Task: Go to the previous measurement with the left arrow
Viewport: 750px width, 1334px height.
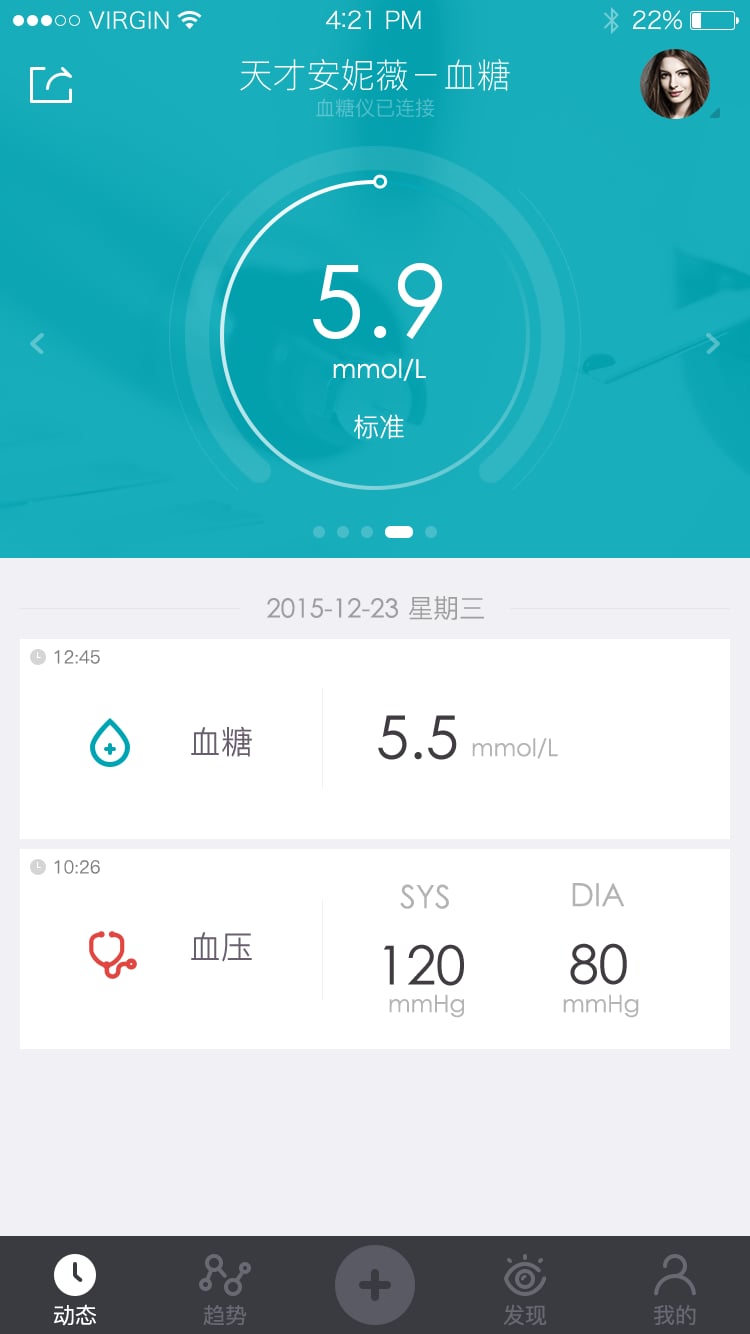Action: pos(37,344)
